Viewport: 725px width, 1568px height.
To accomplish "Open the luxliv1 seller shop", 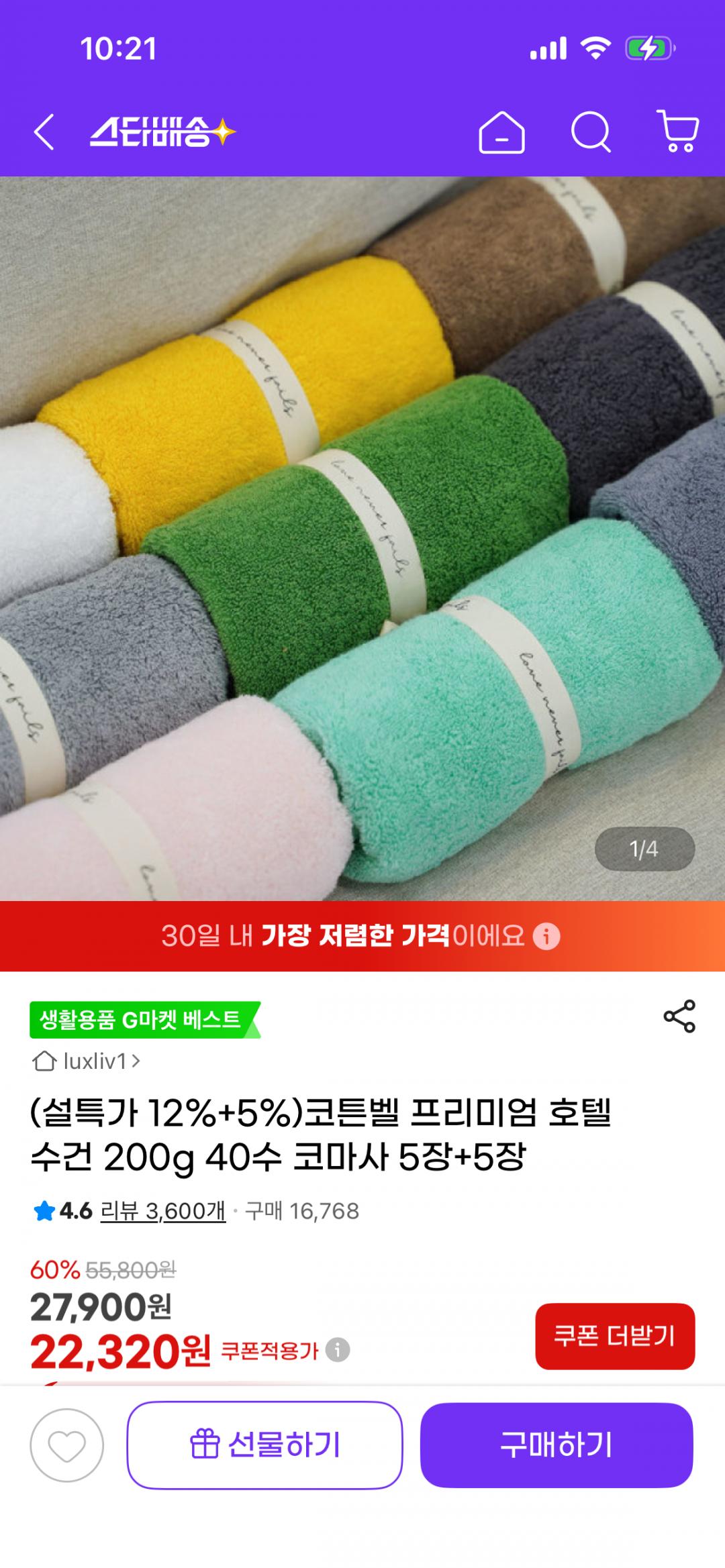I will coord(87,1061).
